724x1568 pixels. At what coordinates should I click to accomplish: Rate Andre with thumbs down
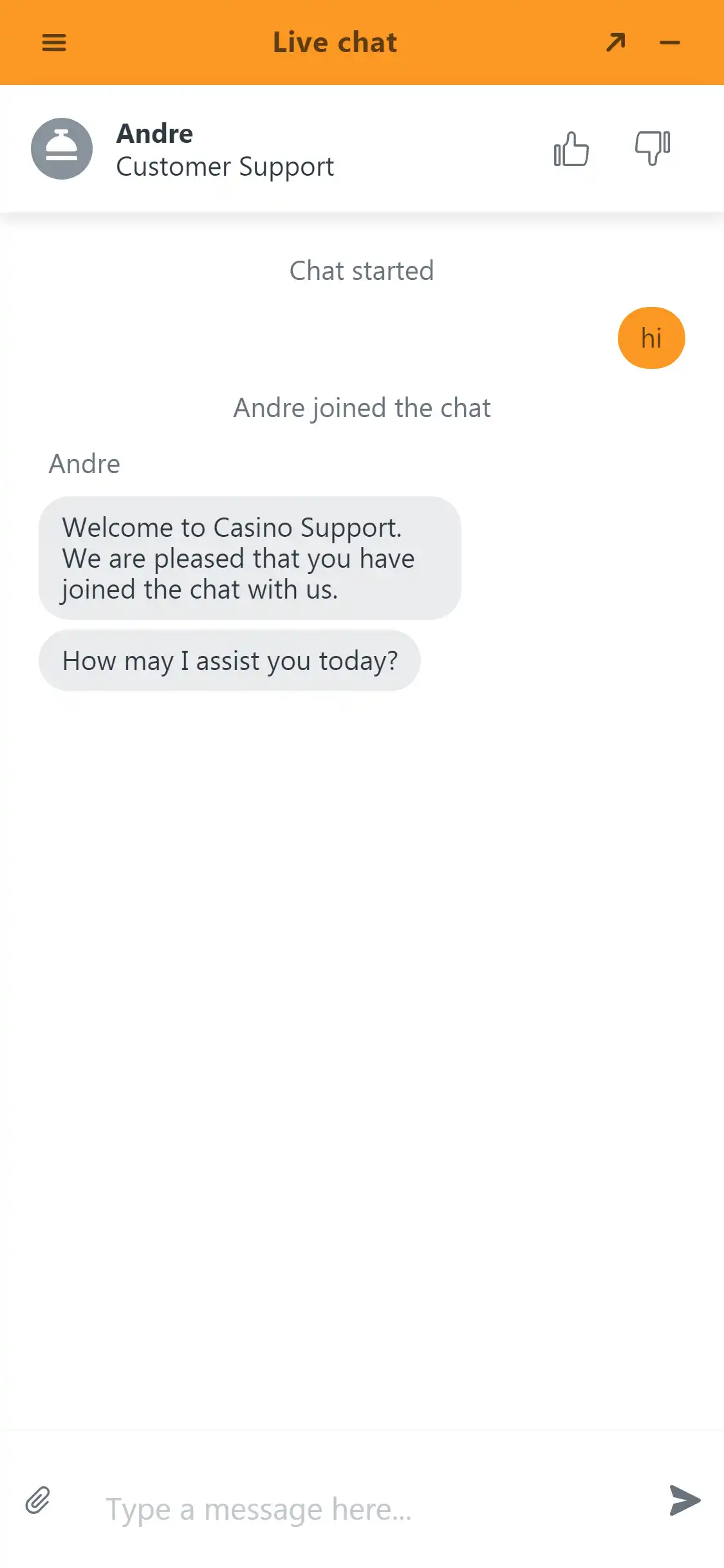[652, 149]
